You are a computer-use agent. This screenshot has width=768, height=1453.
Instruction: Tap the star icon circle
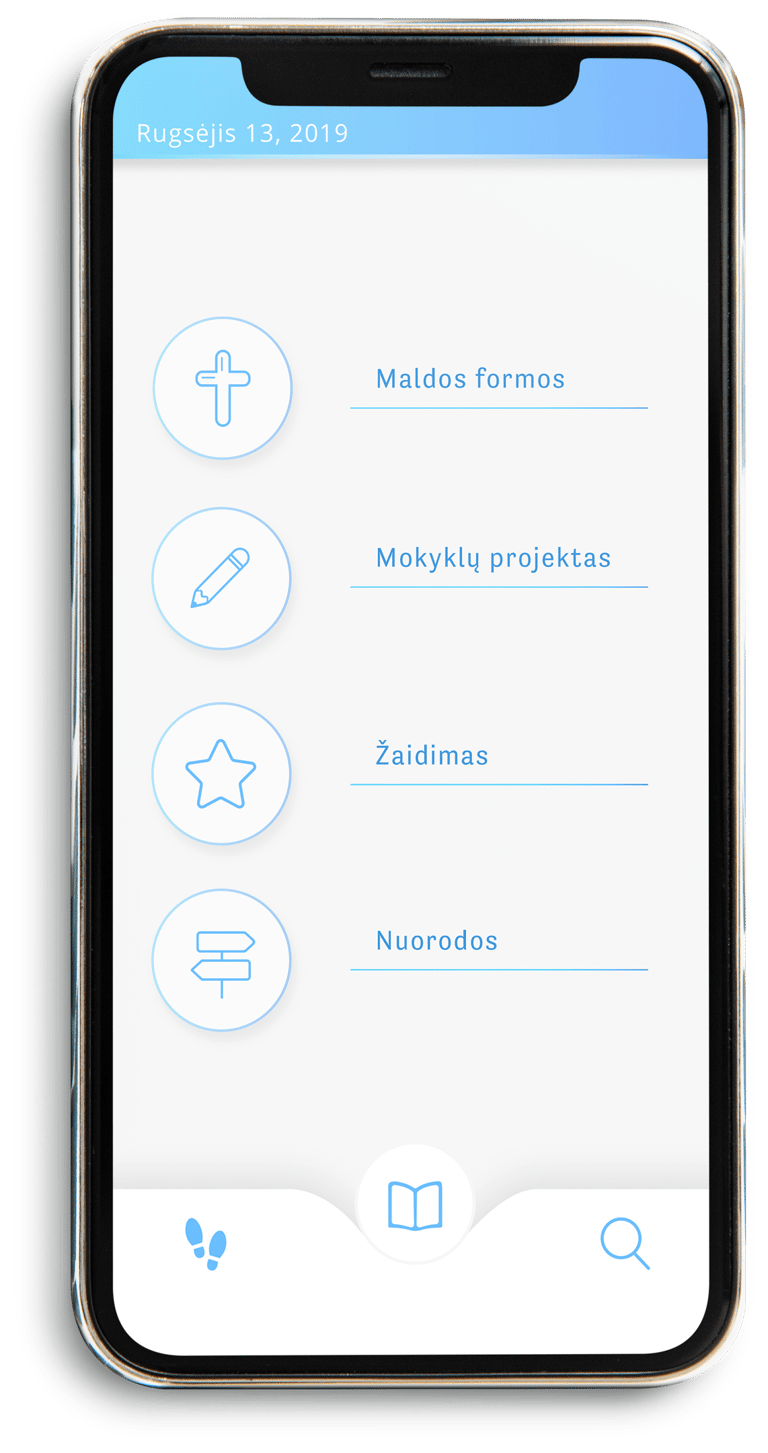pyautogui.click(x=221, y=773)
